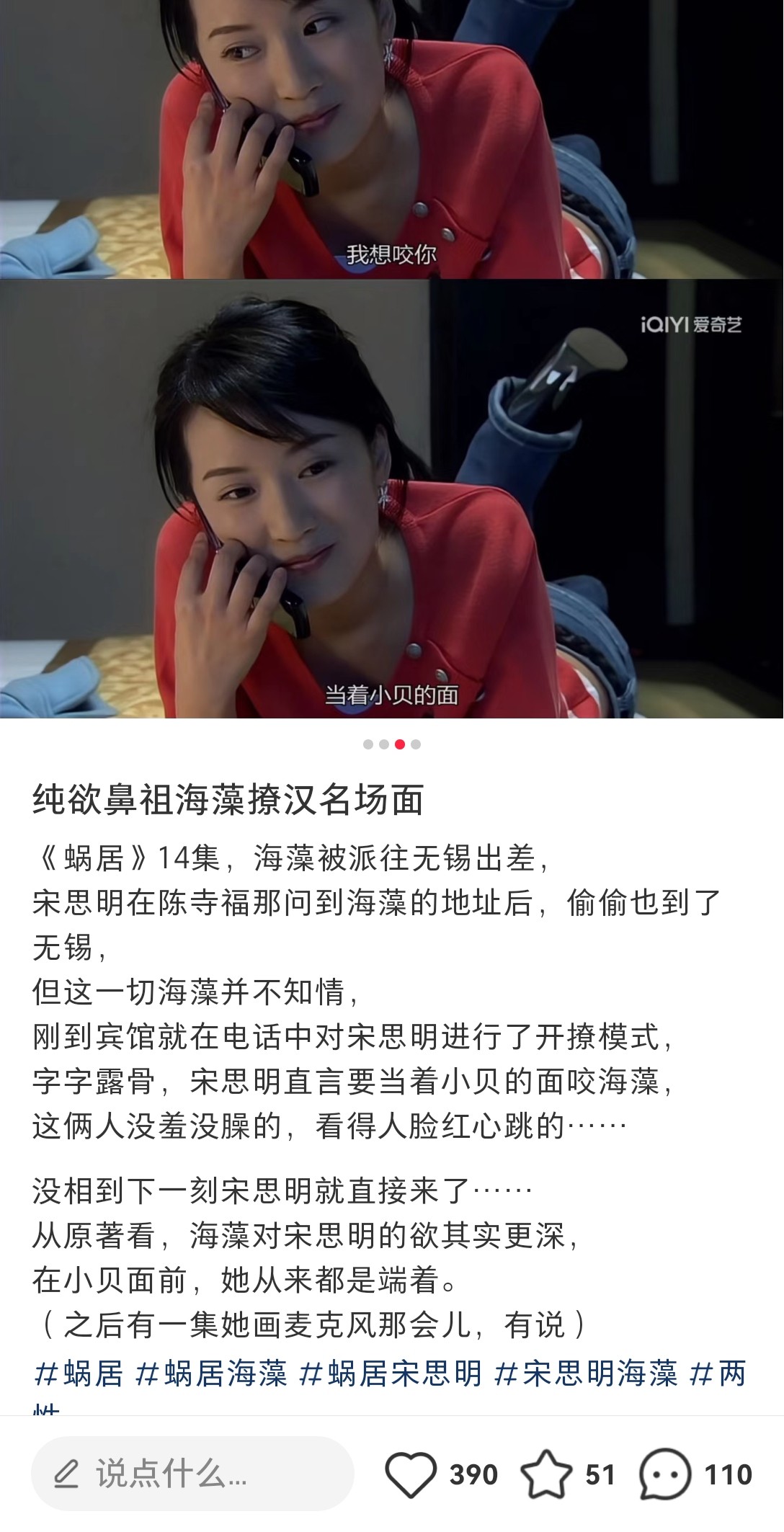Open the #蜗居海藻 hashtag
Image resolution: width=784 pixels, height=1532 pixels.
(211, 1373)
